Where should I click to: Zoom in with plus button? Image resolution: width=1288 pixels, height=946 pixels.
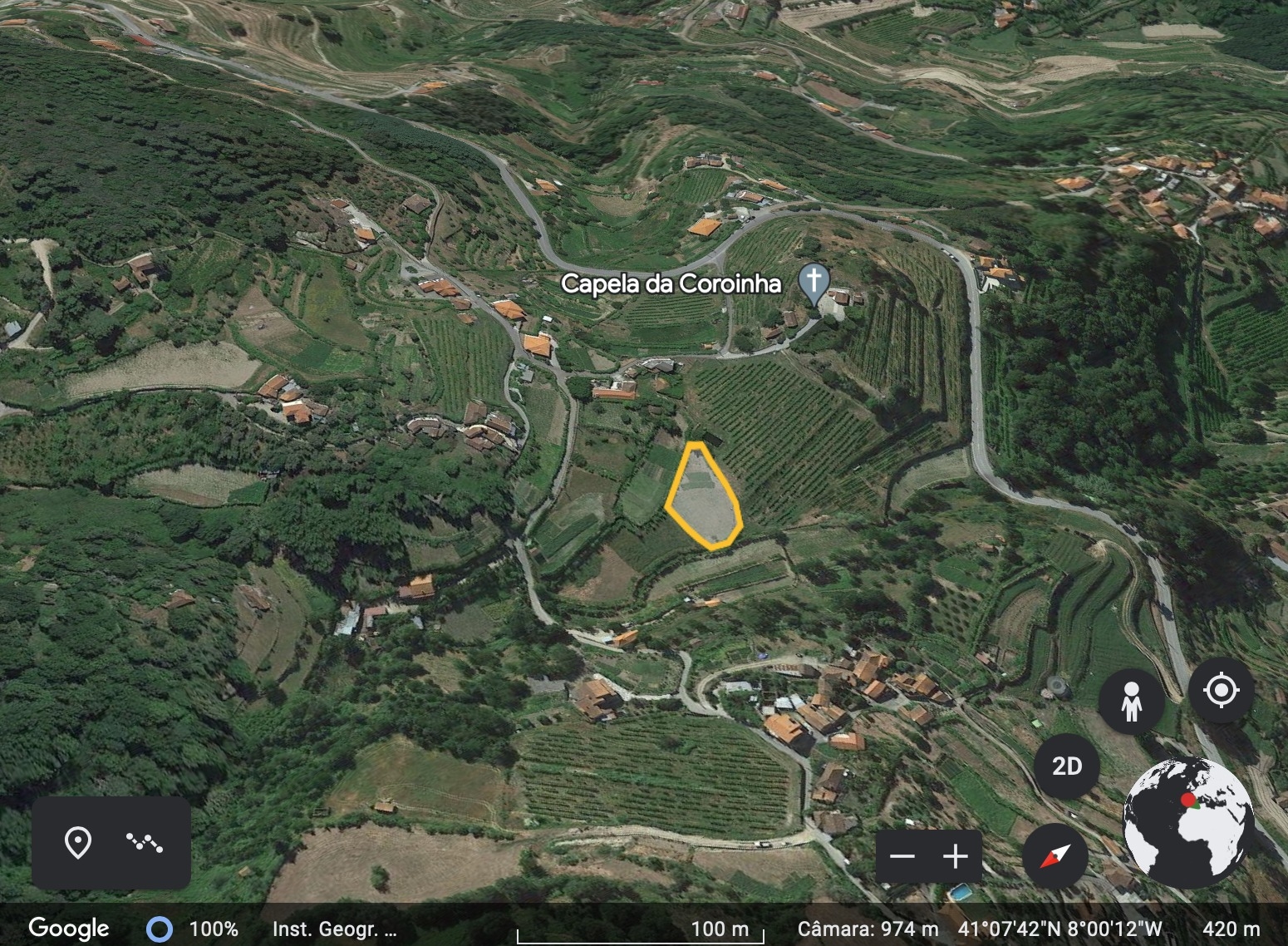(956, 856)
